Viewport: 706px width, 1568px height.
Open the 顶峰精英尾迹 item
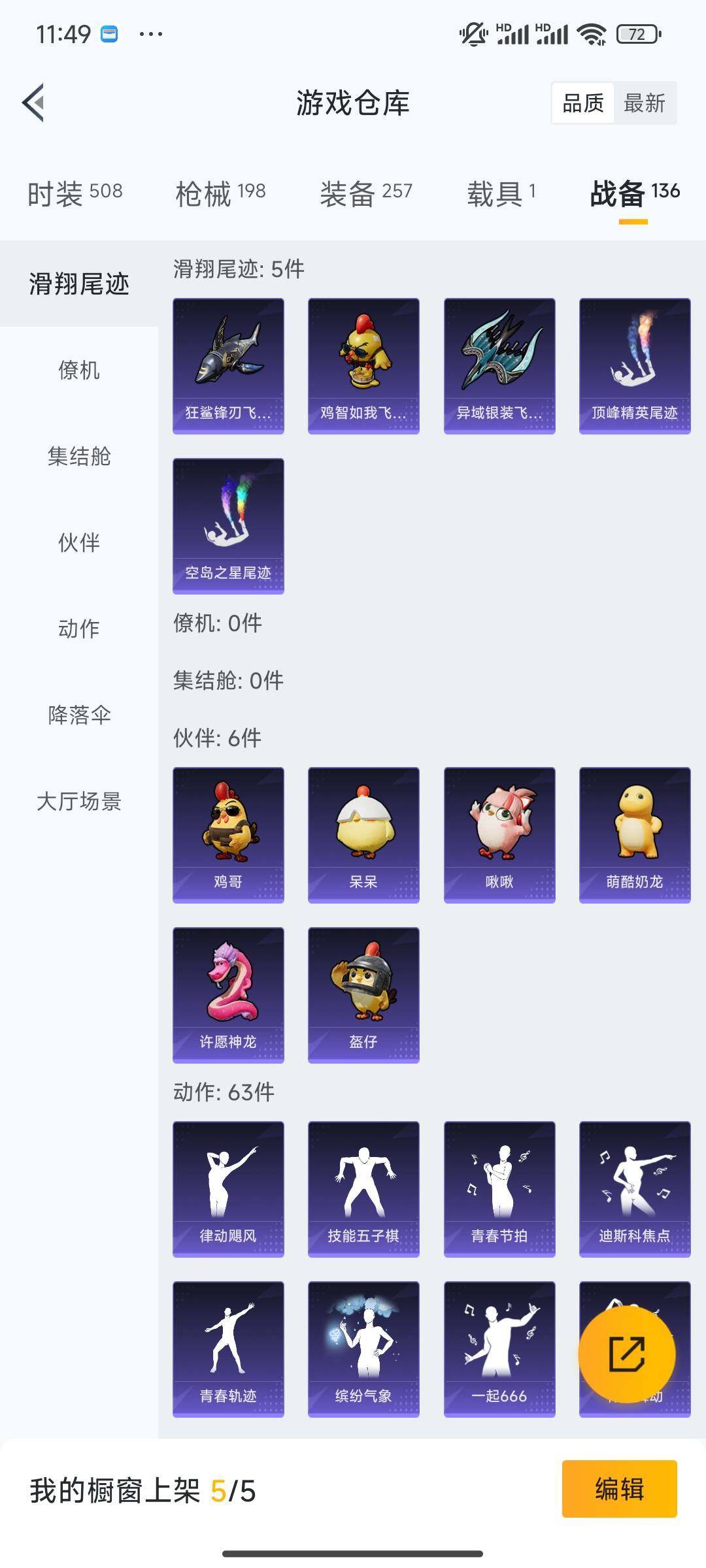click(x=635, y=366)
